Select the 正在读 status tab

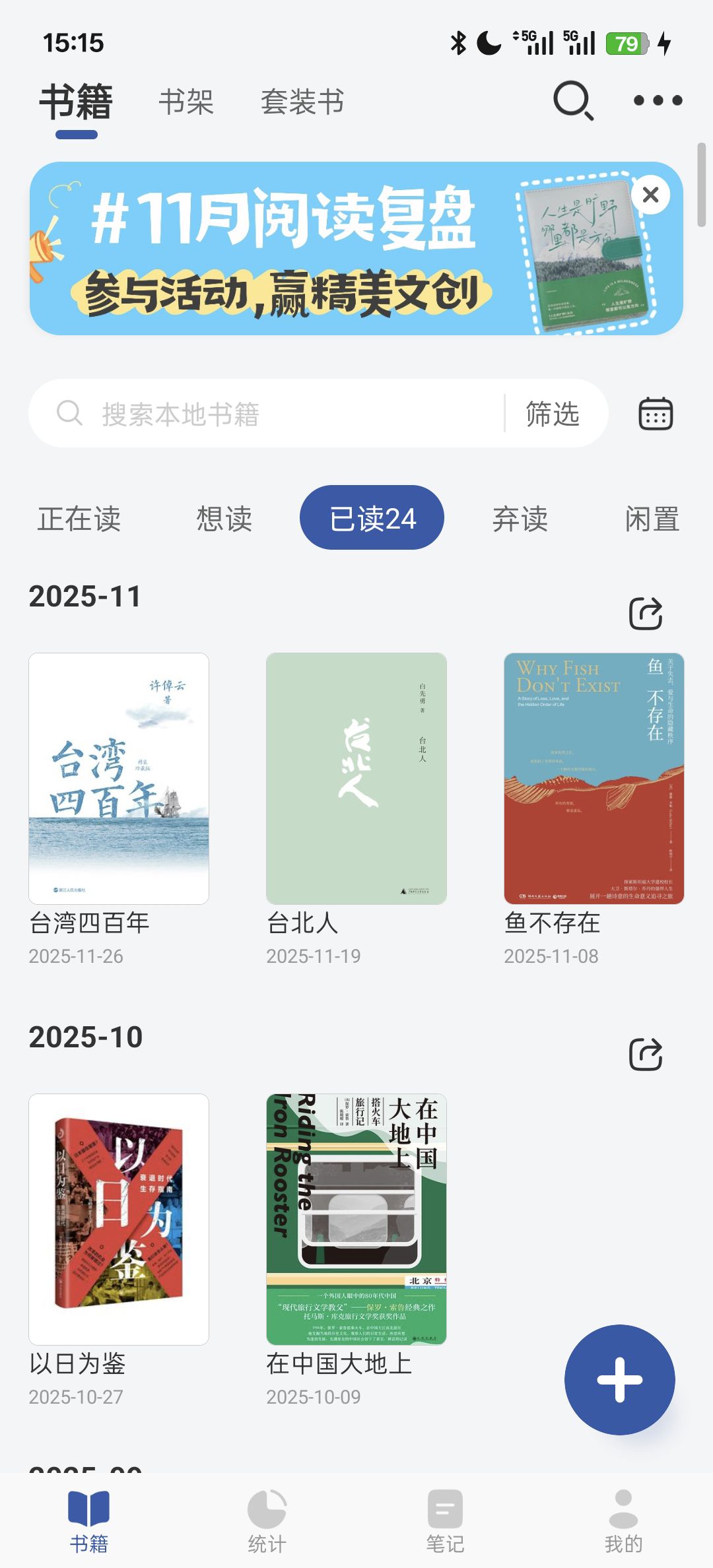point(79,519)
